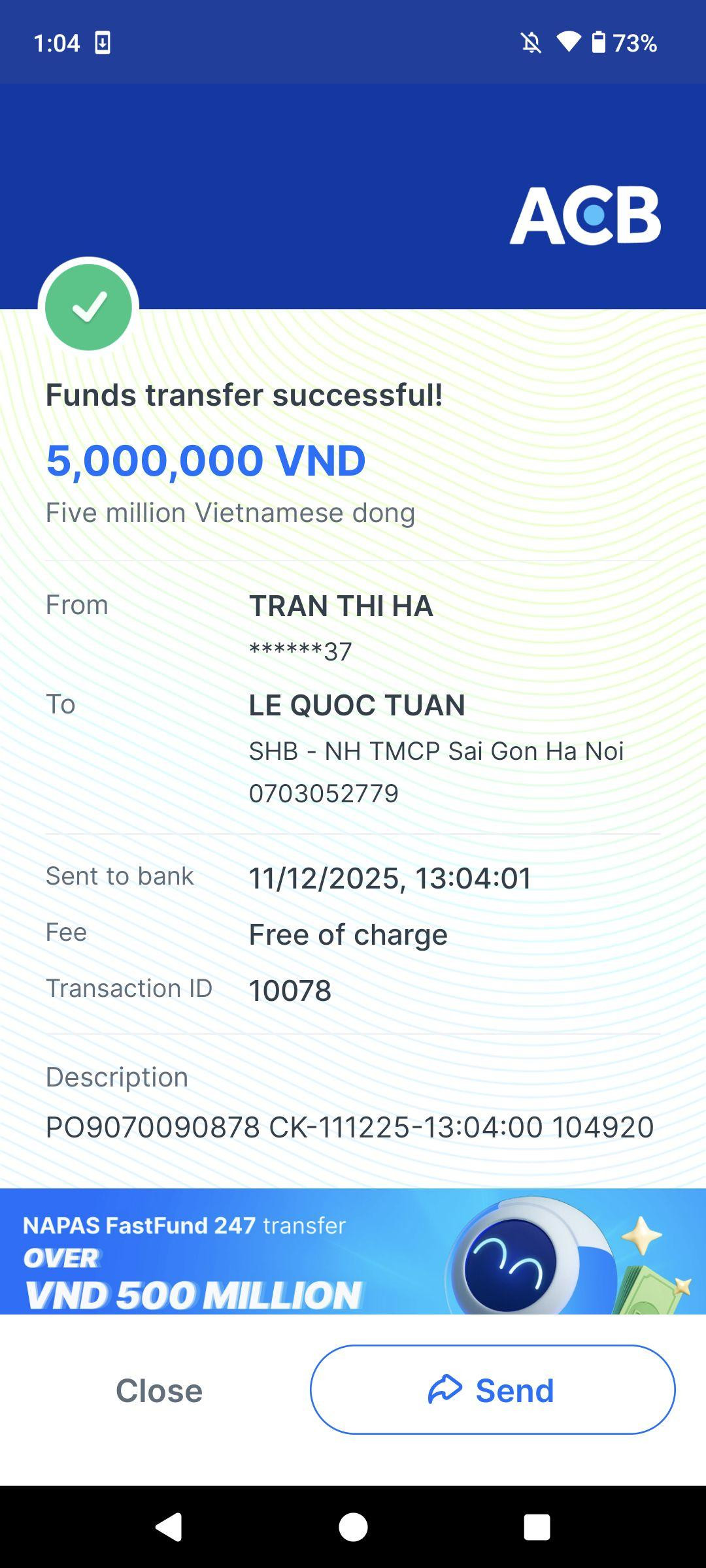This screenshot has width=706, height=1568.
Task: Tap Send to share the receipt
Action: 492,1390
